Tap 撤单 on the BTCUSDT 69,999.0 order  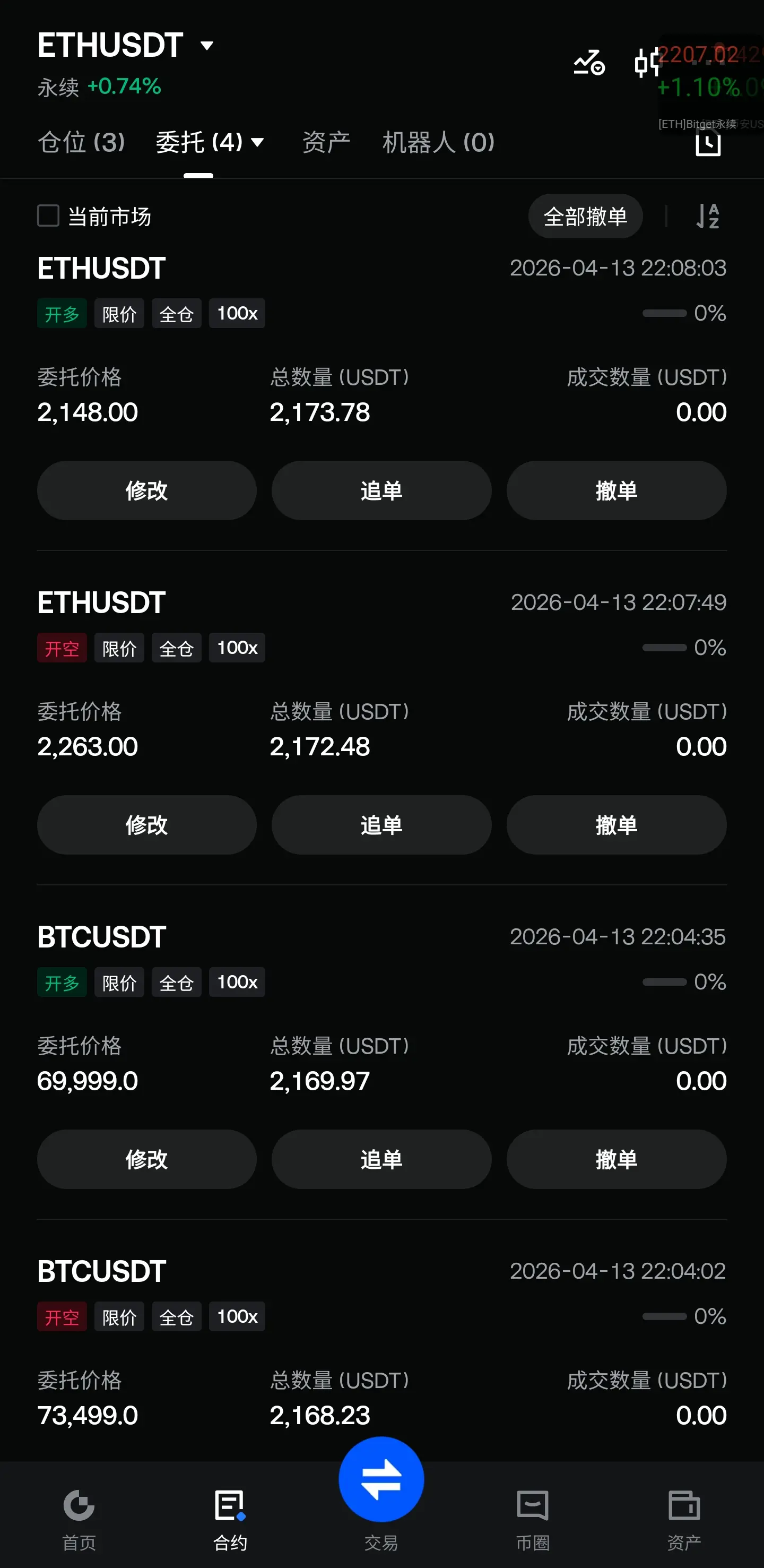pyautogui.click(x=616, y=1159)
